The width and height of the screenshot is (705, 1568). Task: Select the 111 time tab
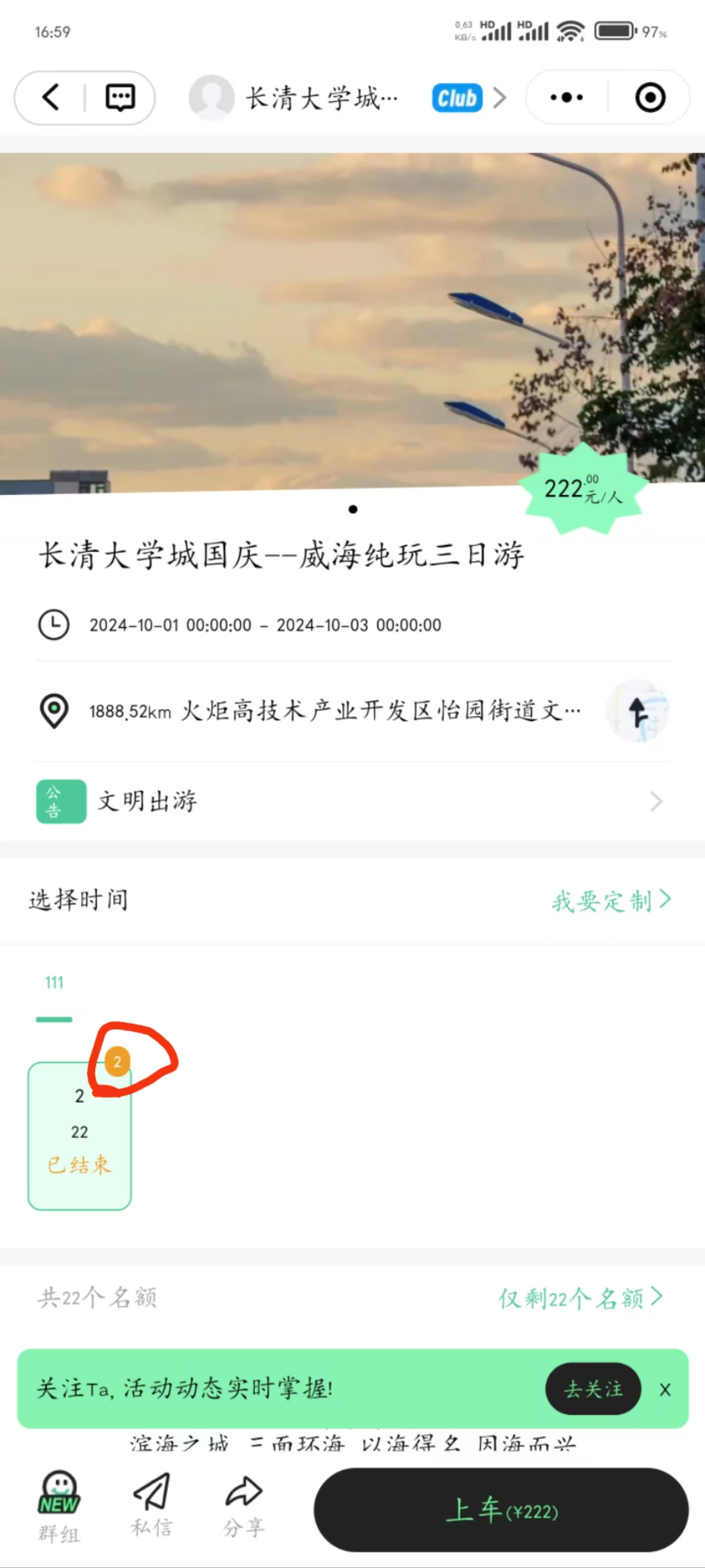pos(54,983)
